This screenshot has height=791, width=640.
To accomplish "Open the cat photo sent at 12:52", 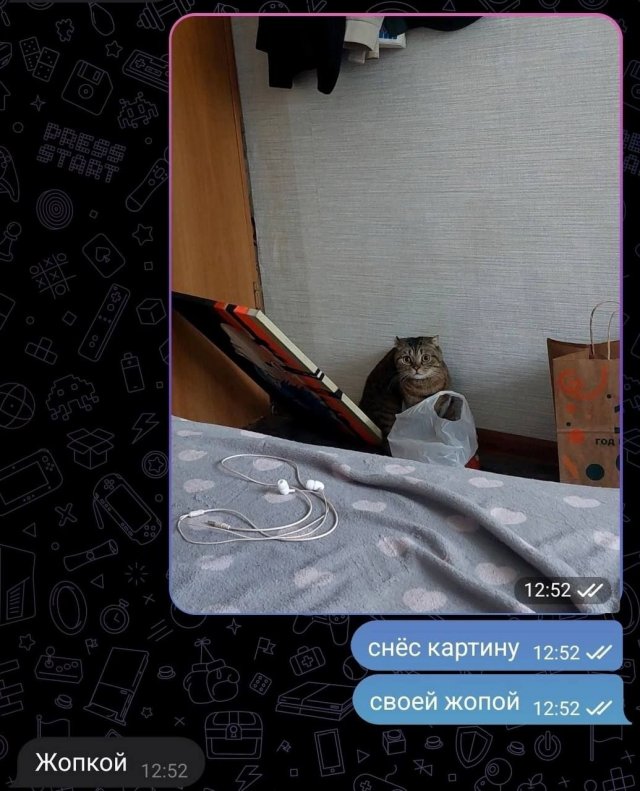I will [x=395, y=312].
